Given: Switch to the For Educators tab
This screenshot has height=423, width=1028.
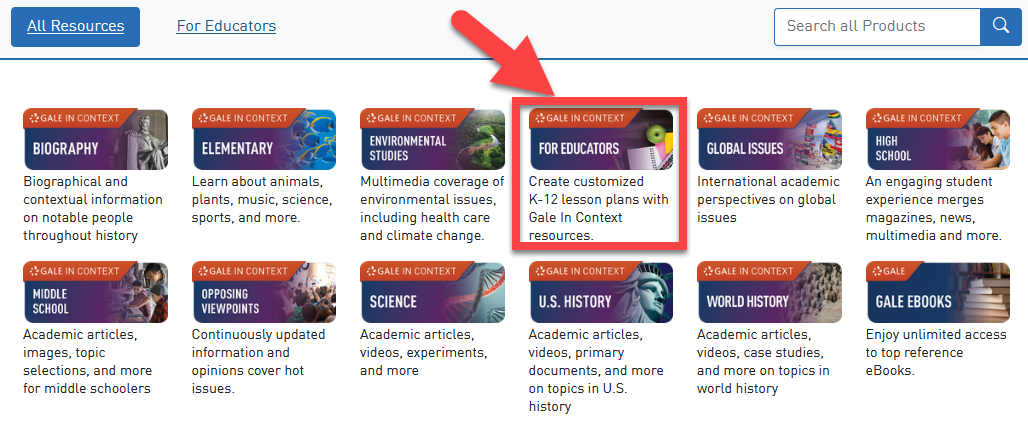Looking at the screenshot, I should [226, 26].
